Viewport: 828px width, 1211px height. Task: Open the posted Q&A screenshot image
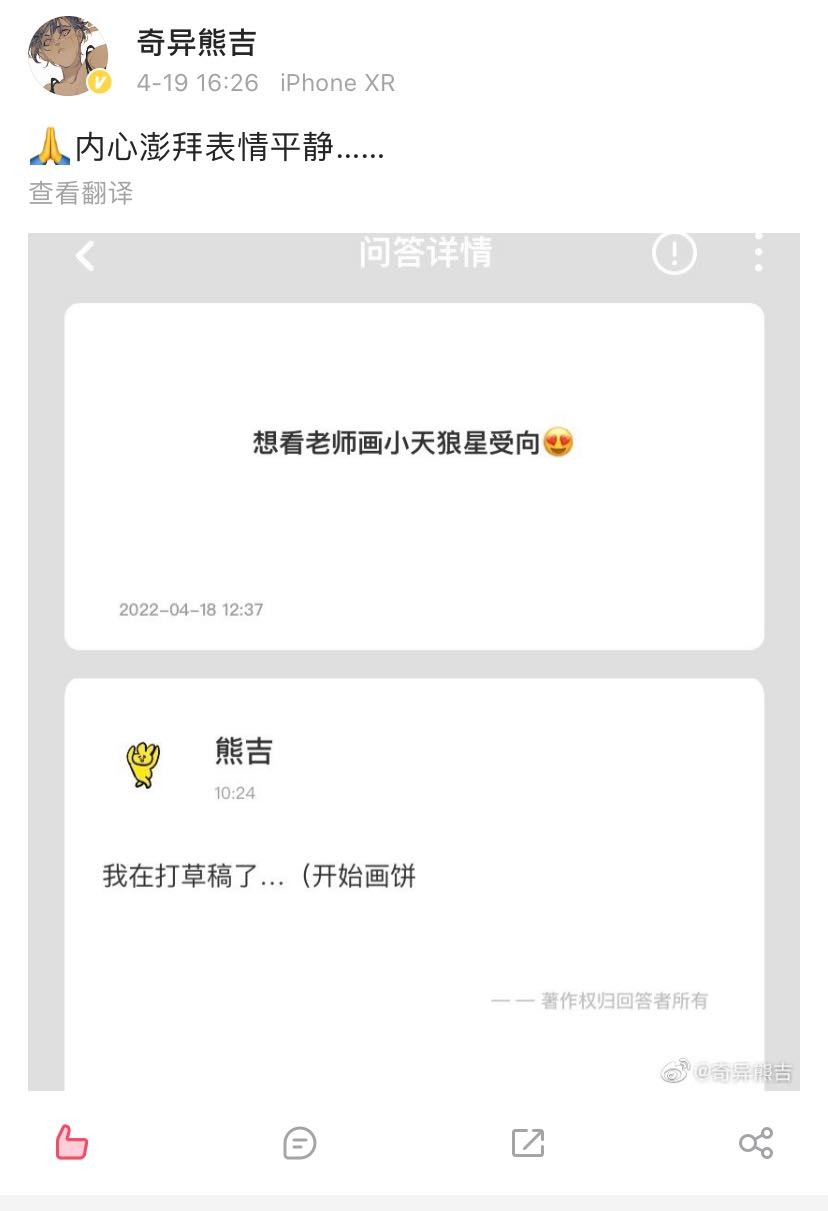pyautogui.click(x=414, y=660)
